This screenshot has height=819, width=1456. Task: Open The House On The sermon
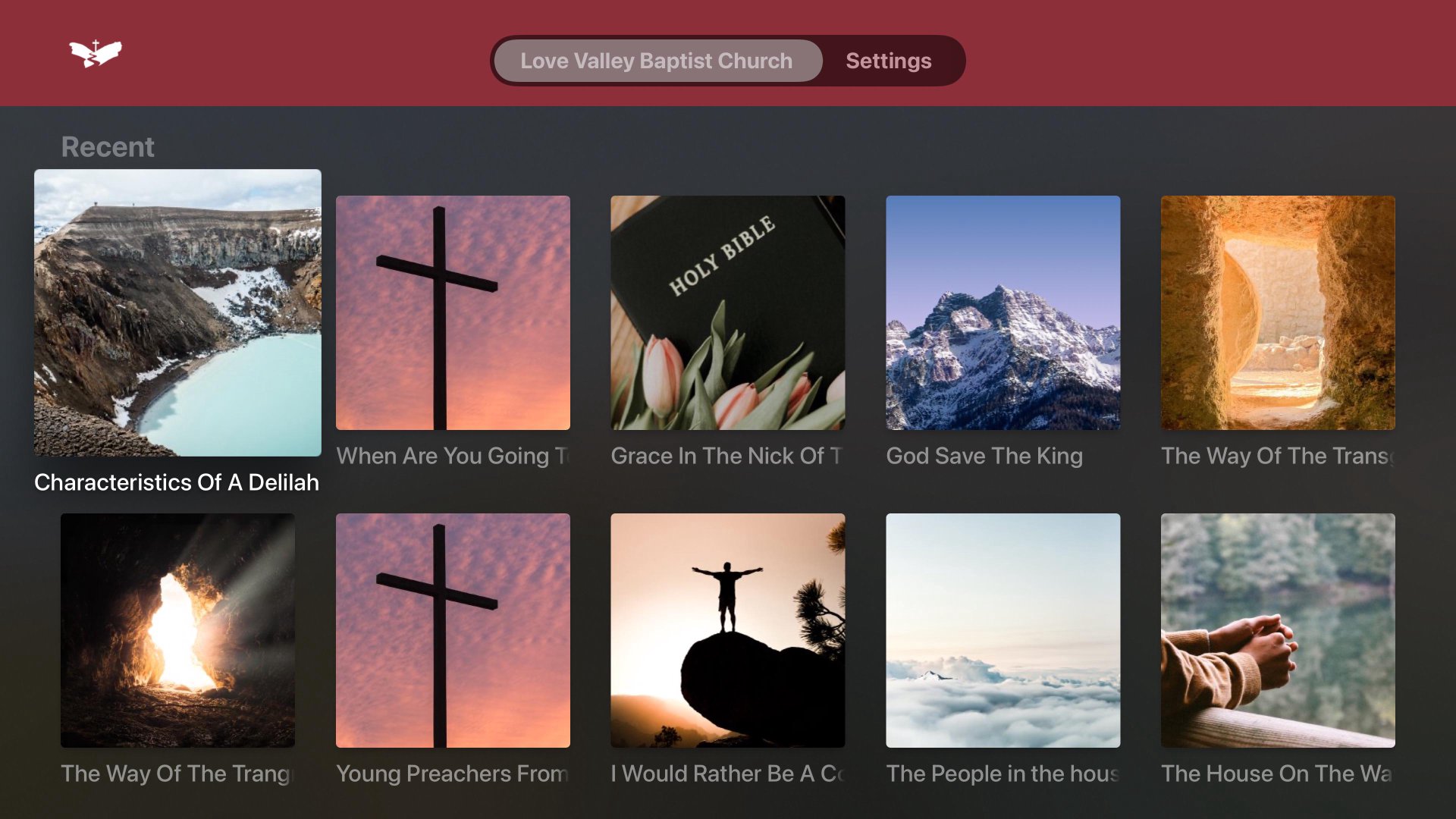pos(1278,630)
